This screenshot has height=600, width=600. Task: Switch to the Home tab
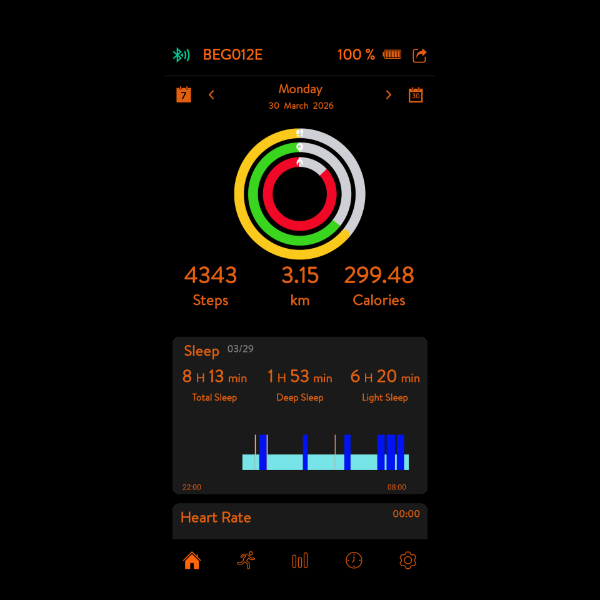pos(192,561)
